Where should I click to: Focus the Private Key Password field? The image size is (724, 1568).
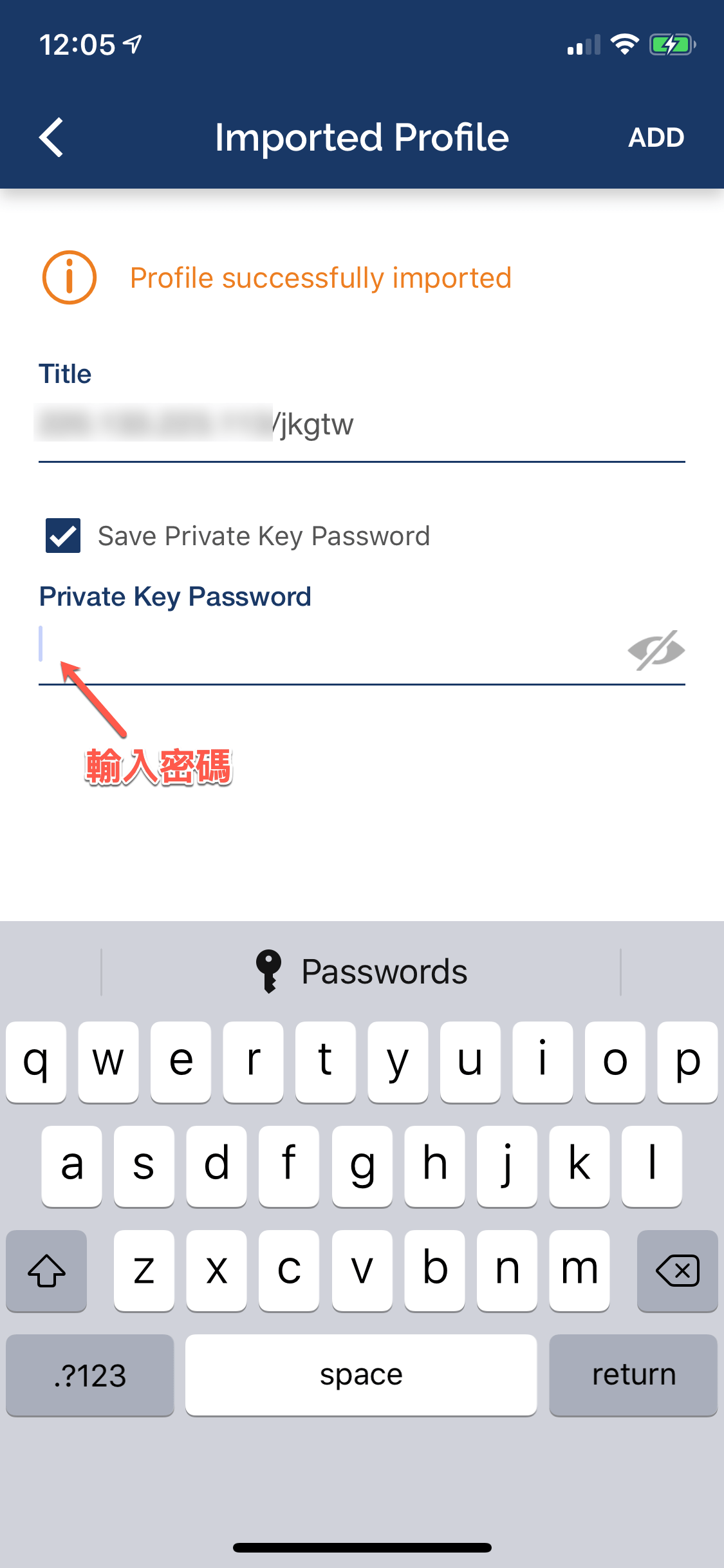[x=328, y=649]
